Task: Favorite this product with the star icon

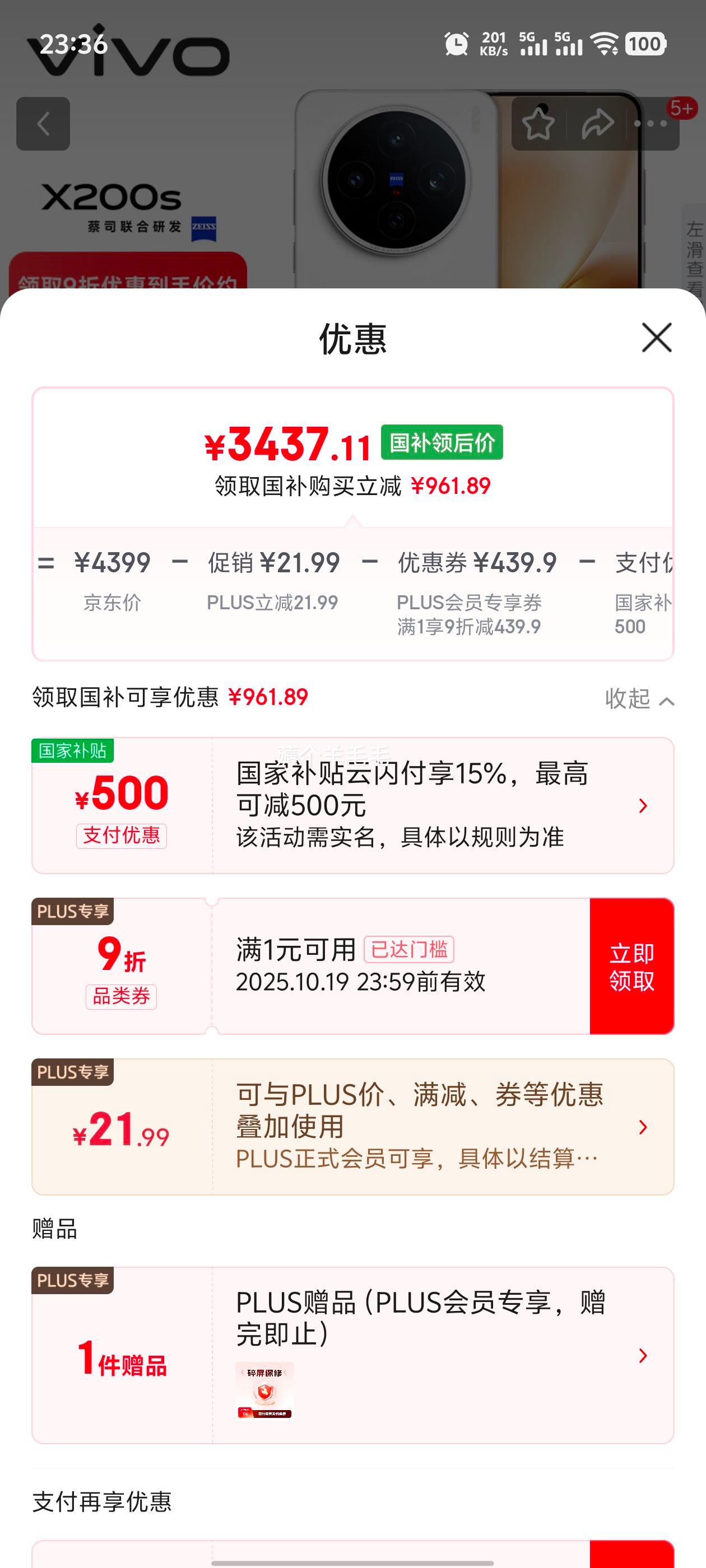Action: click(538, 124)
